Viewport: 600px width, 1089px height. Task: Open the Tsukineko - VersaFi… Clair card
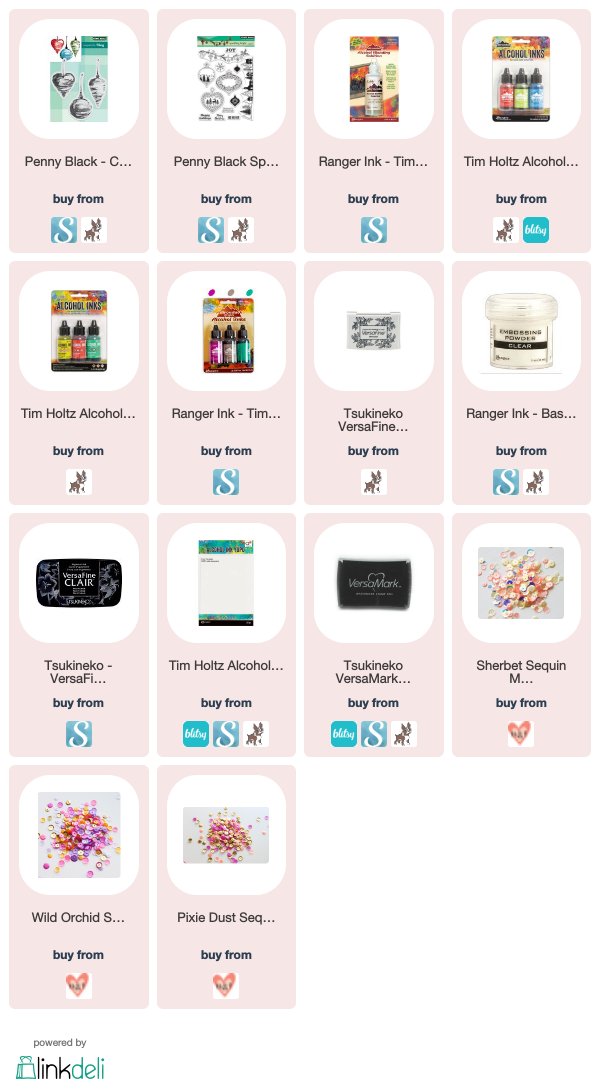(78, 635)
